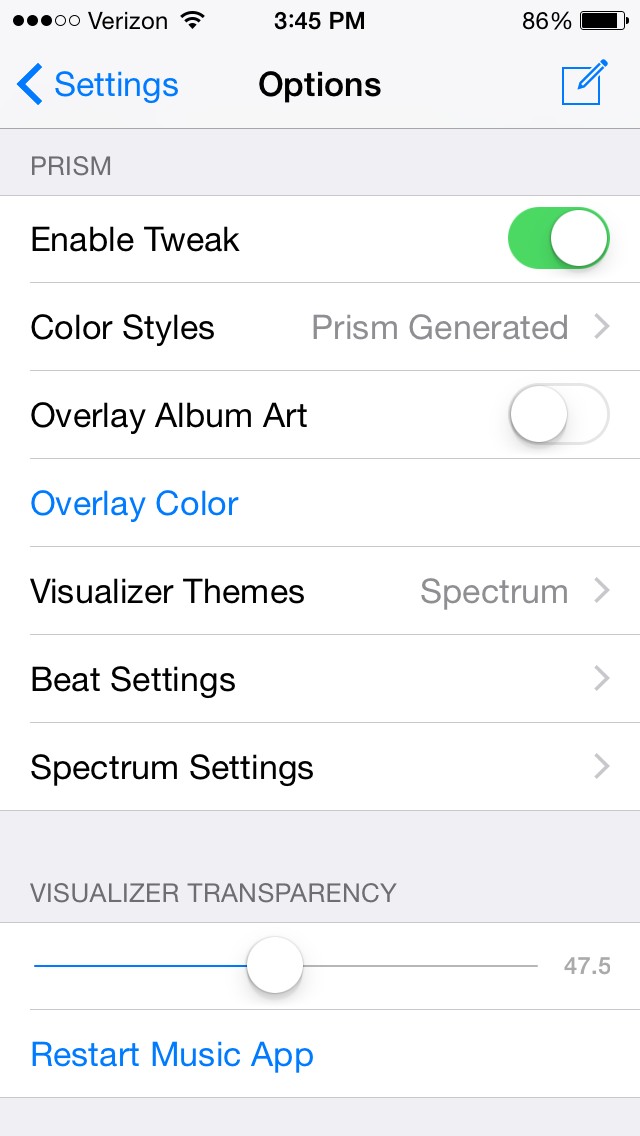Open Beat Settings
This screenshot has height=1136, width=640.
point(320,679)
